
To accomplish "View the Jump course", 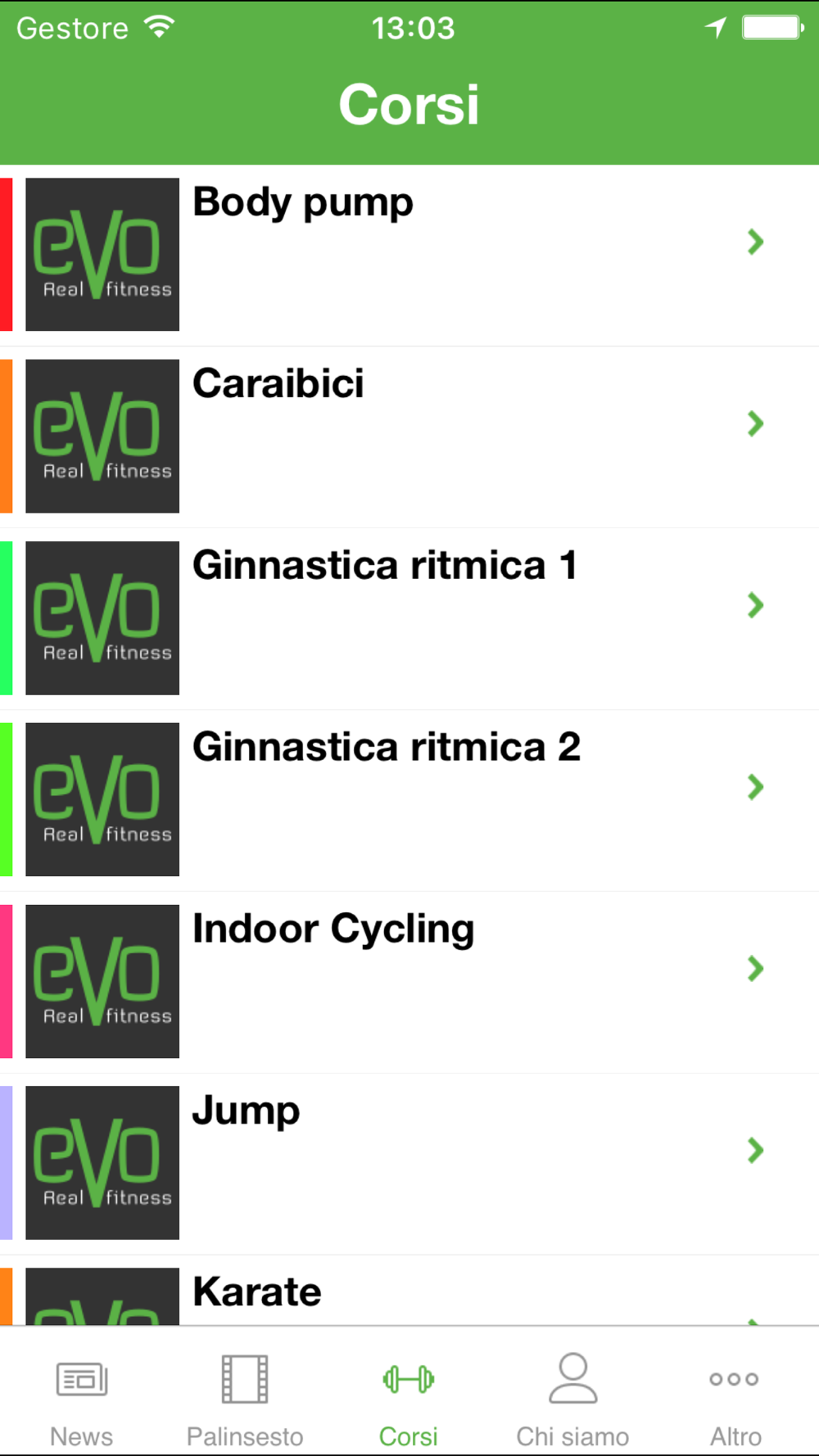I will point(409,1164).
